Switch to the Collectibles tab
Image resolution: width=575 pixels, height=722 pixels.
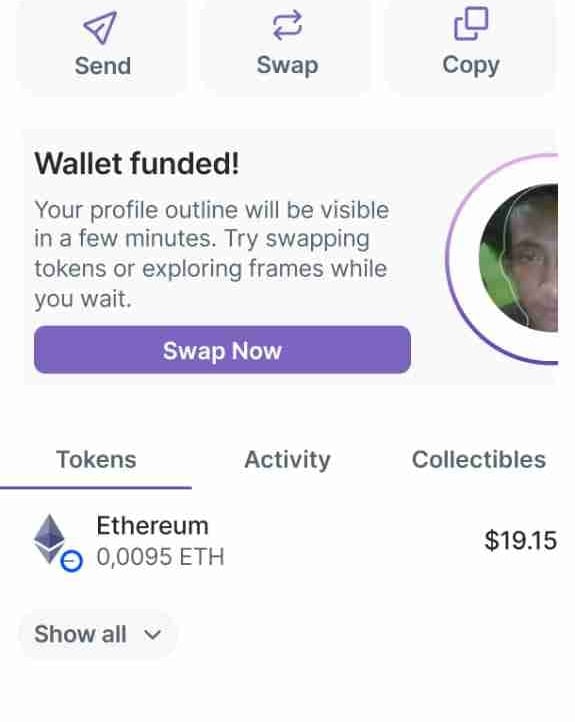click(x=479, y=460)
